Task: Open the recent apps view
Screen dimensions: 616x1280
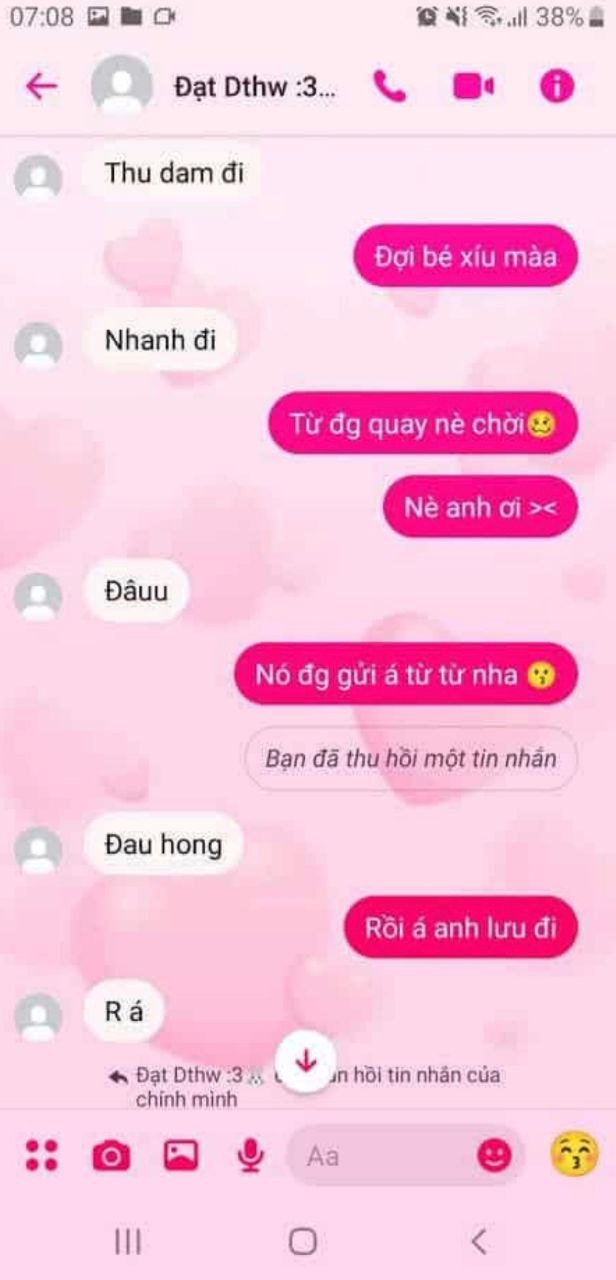Action: click(127, 1242)
